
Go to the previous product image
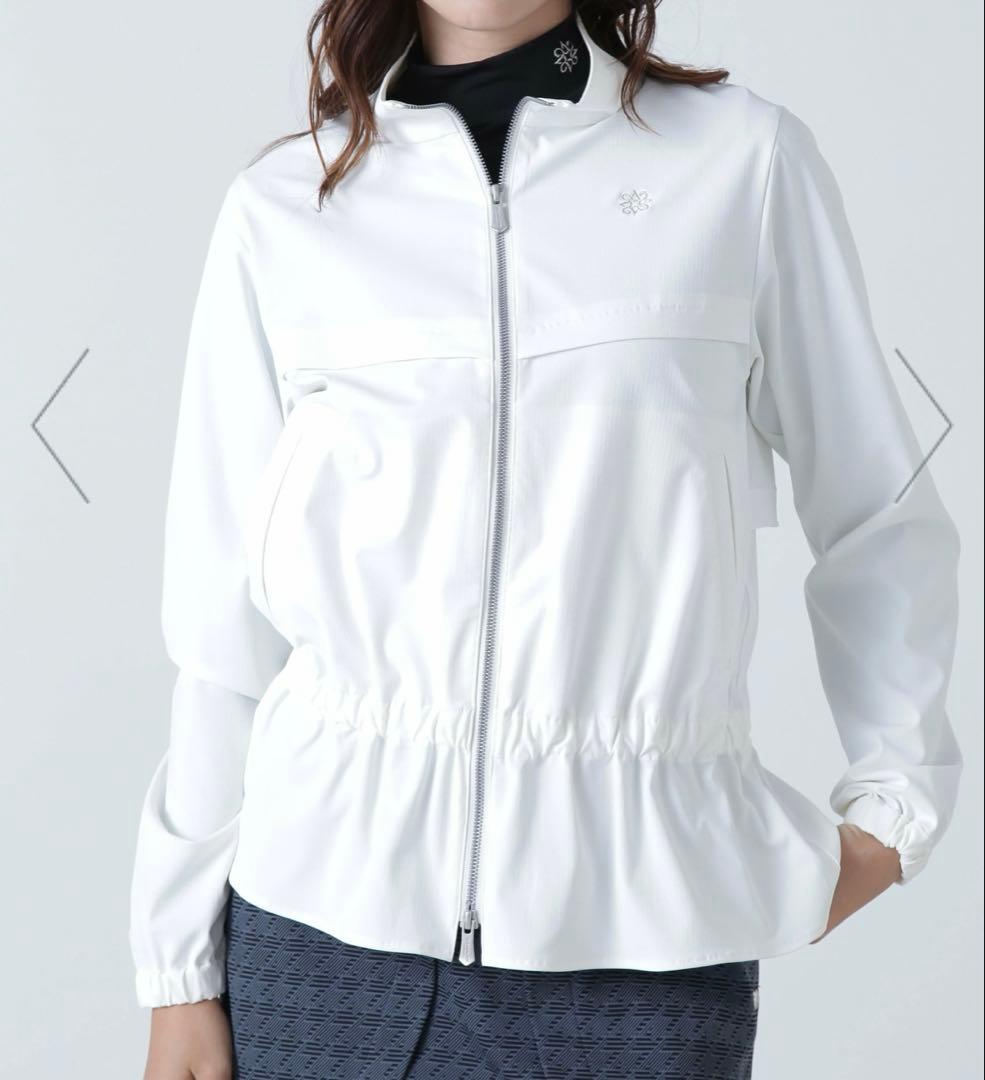click(61, 425)
